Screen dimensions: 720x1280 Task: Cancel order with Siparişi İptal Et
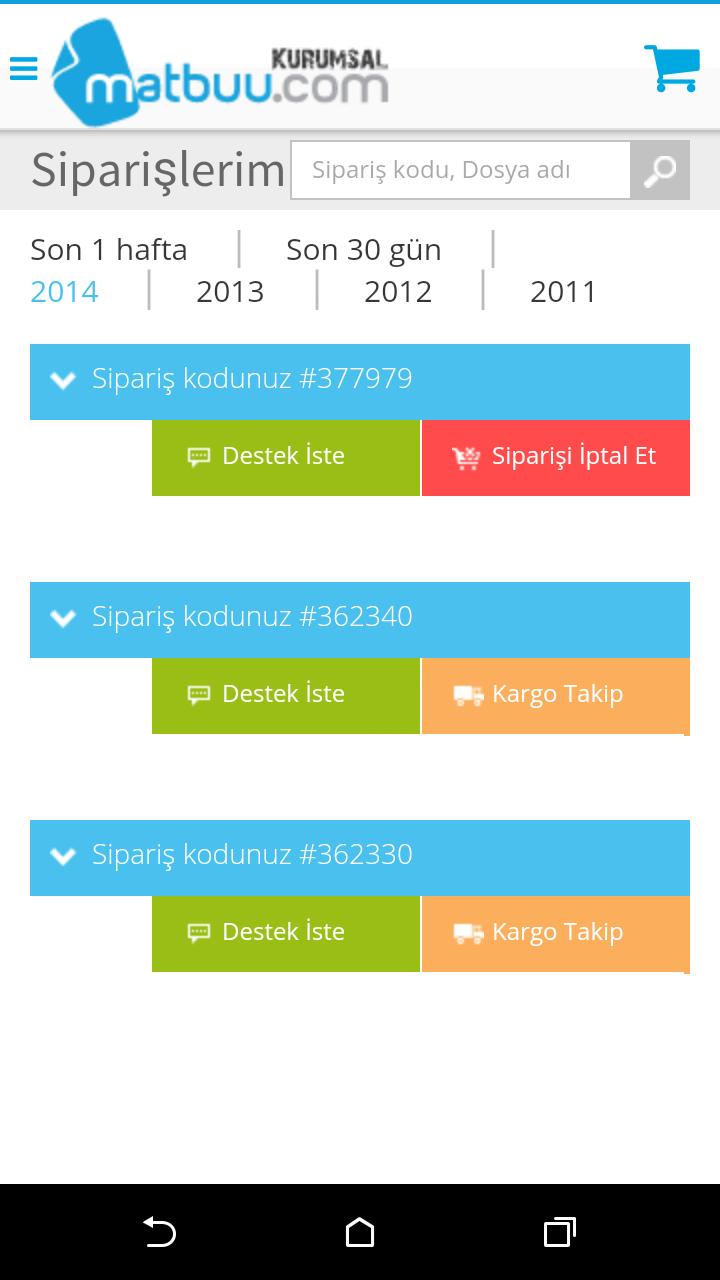pos(556,457)
